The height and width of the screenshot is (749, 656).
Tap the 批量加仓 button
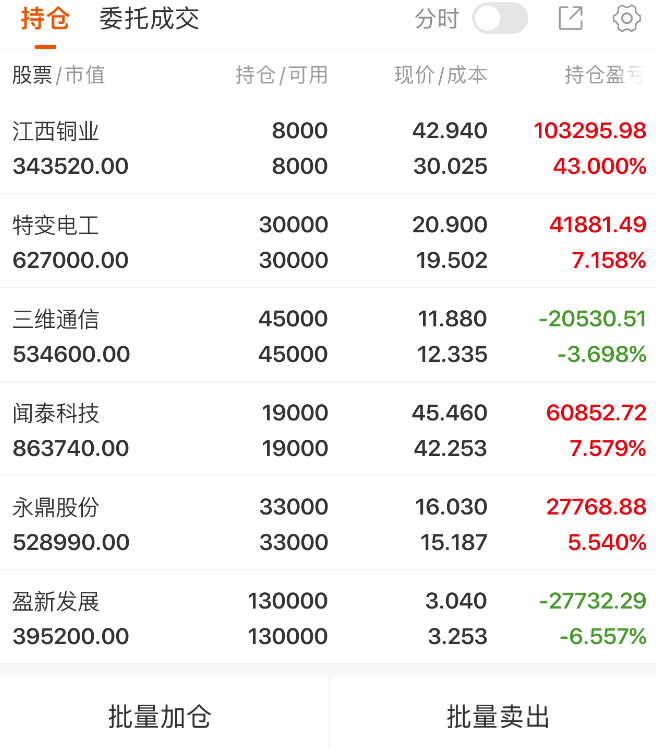pyautogui.click(x=160, y=716)
